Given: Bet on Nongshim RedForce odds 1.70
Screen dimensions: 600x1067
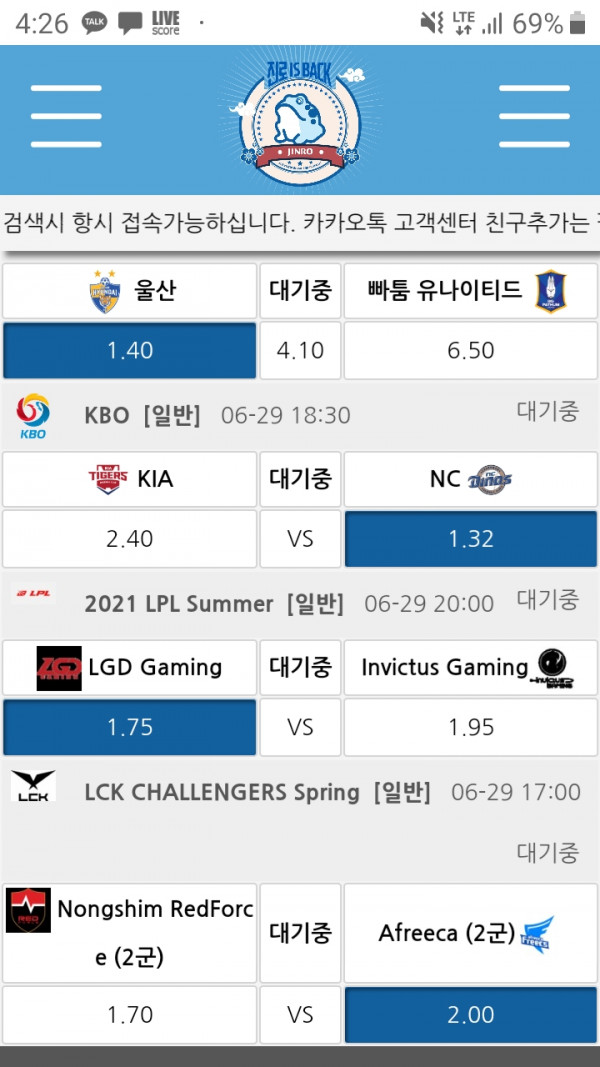Looking at the screenshot, I should click(130, 1015).
